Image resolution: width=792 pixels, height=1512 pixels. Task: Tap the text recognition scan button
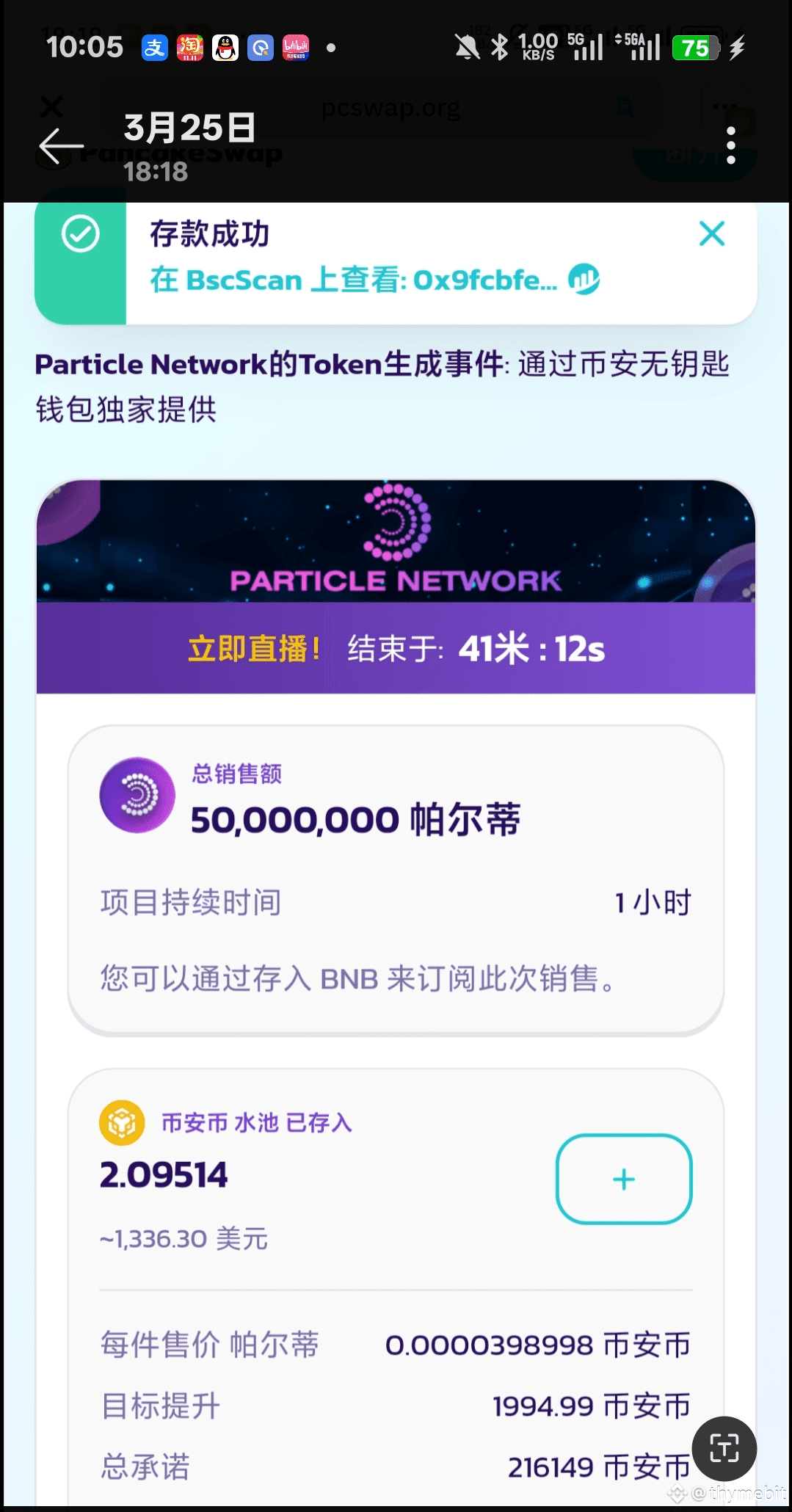(724, 1449)
